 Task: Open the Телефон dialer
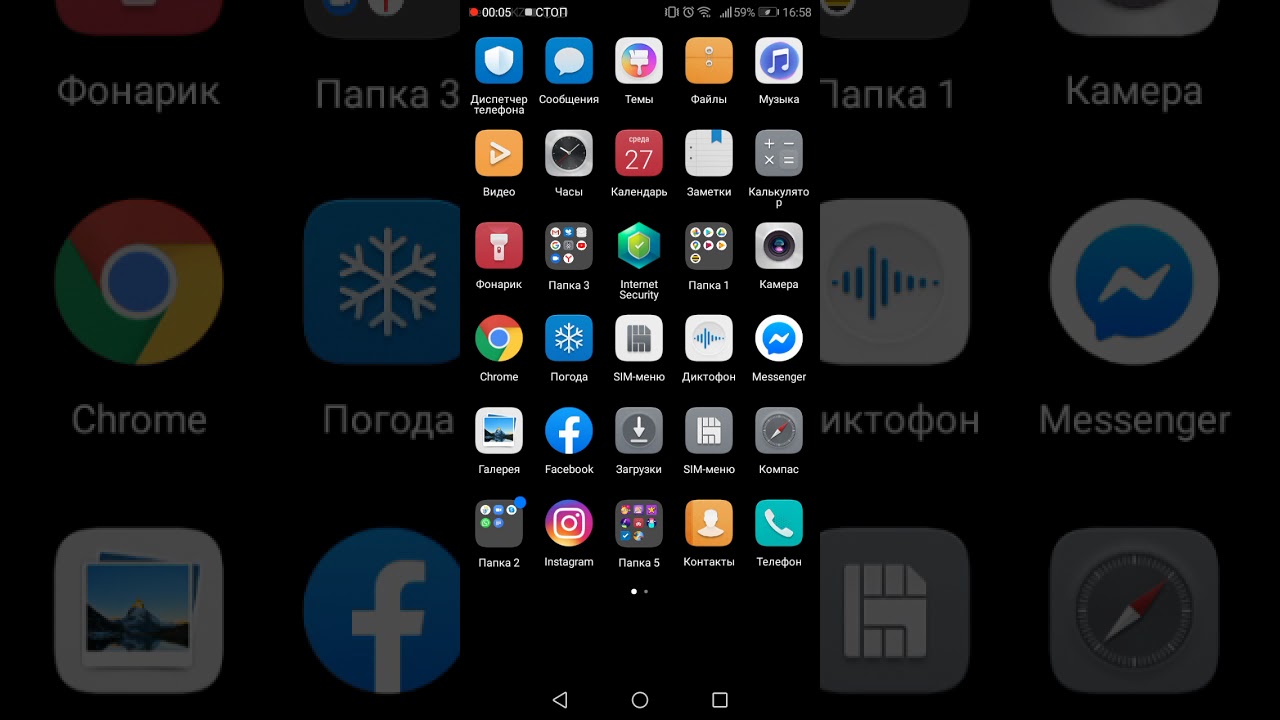pyautogui.click(x=779, y=524)
